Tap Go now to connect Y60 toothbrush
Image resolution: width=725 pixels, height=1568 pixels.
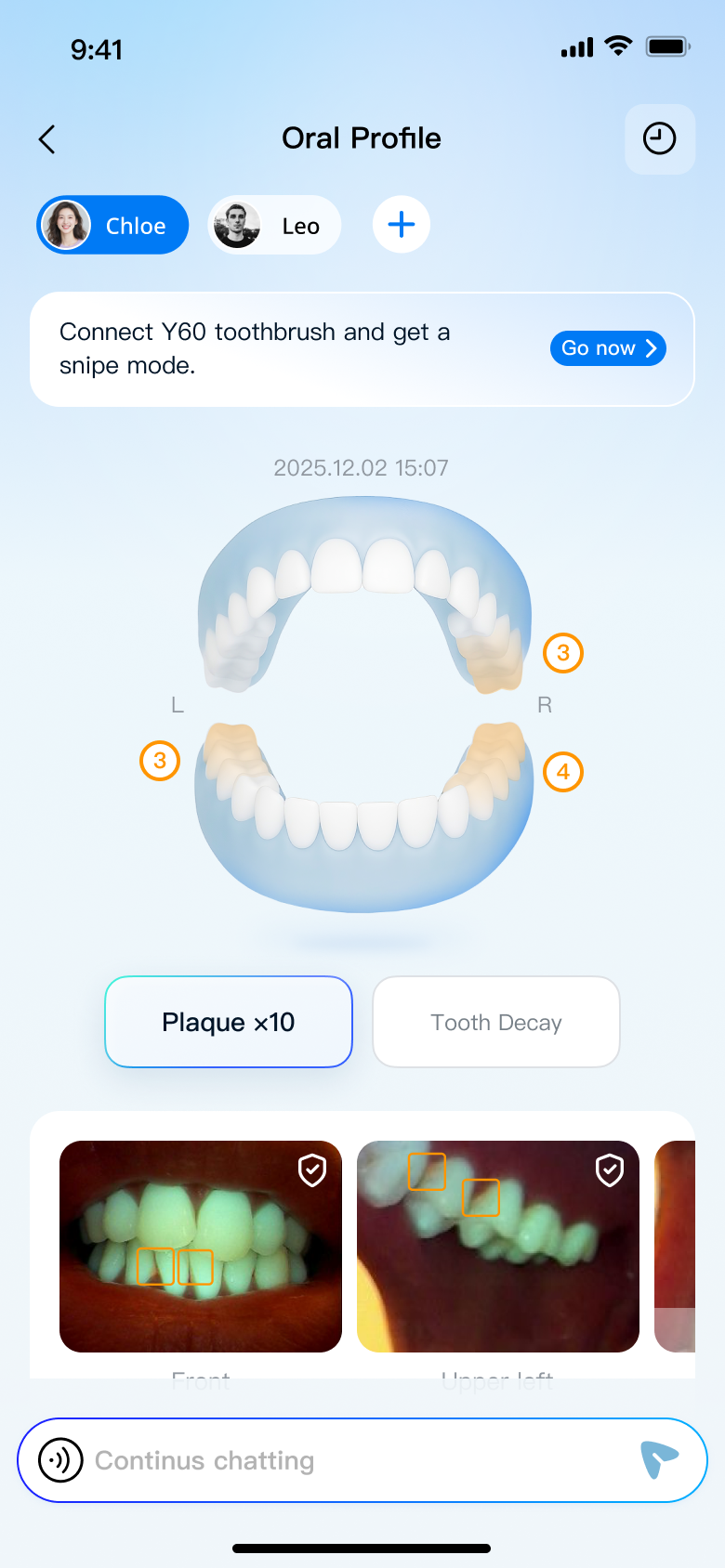(x=608, y=348)
